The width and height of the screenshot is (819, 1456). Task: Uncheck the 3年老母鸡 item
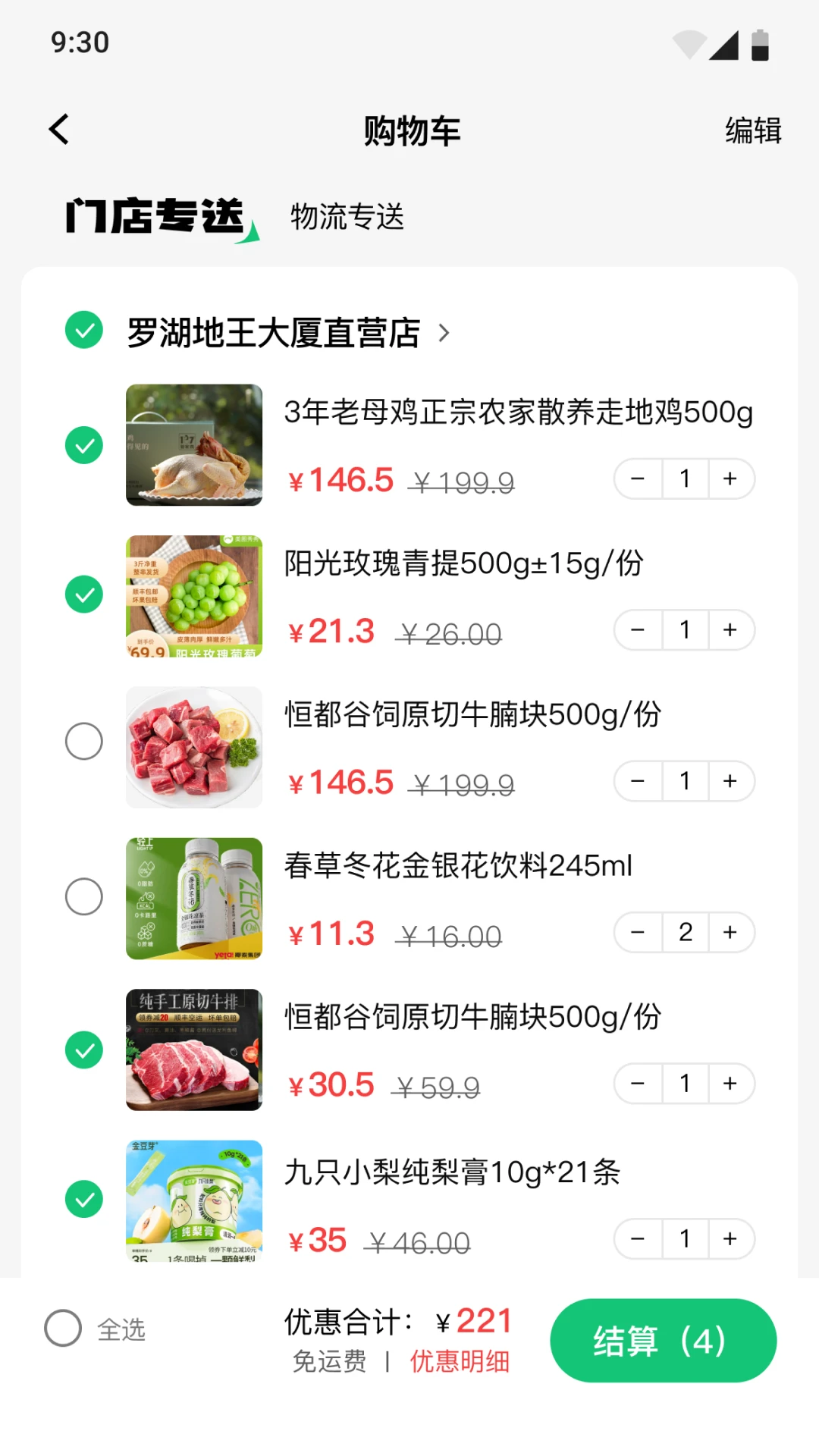coord(84,445)
